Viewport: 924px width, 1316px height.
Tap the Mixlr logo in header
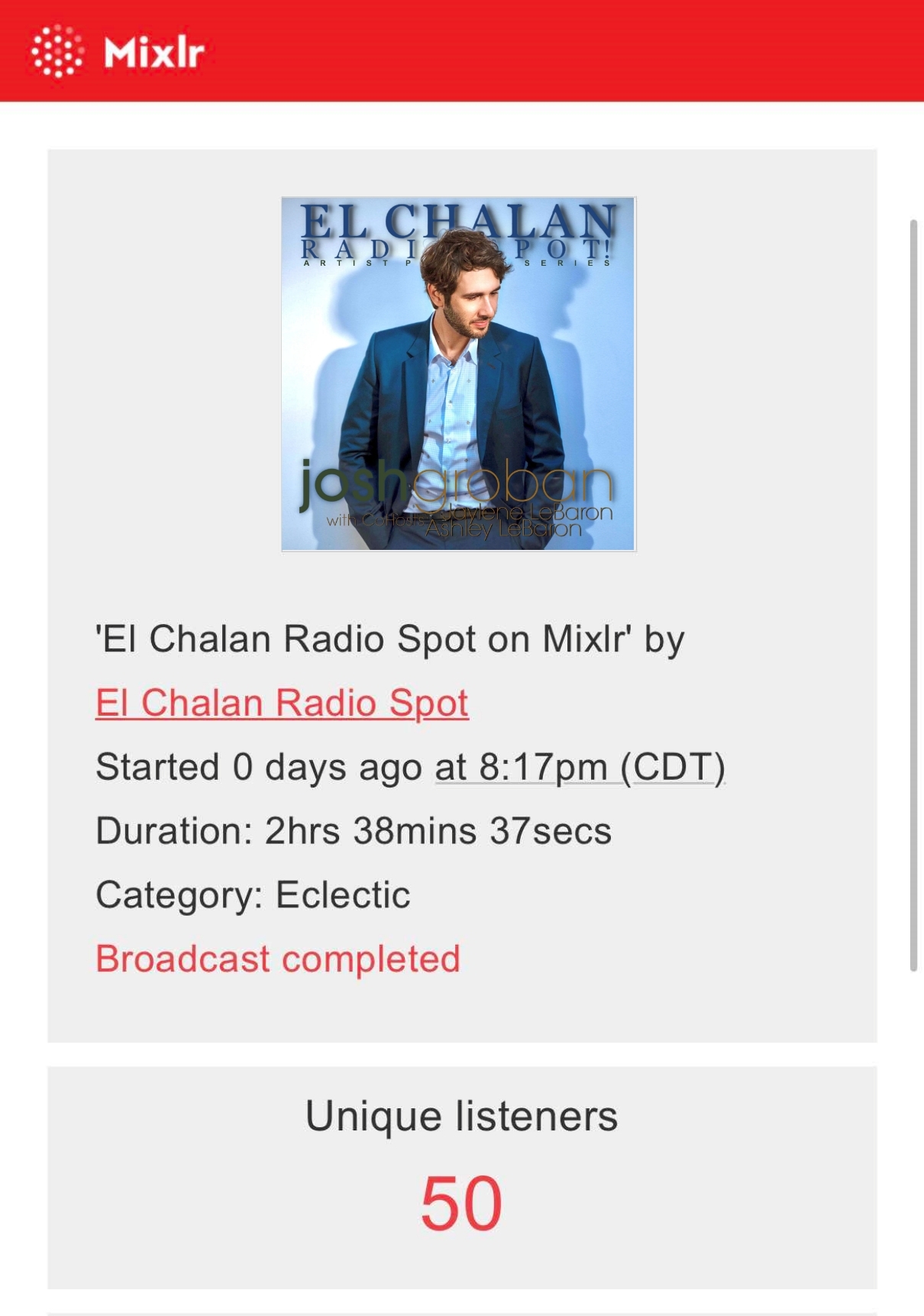118,52
